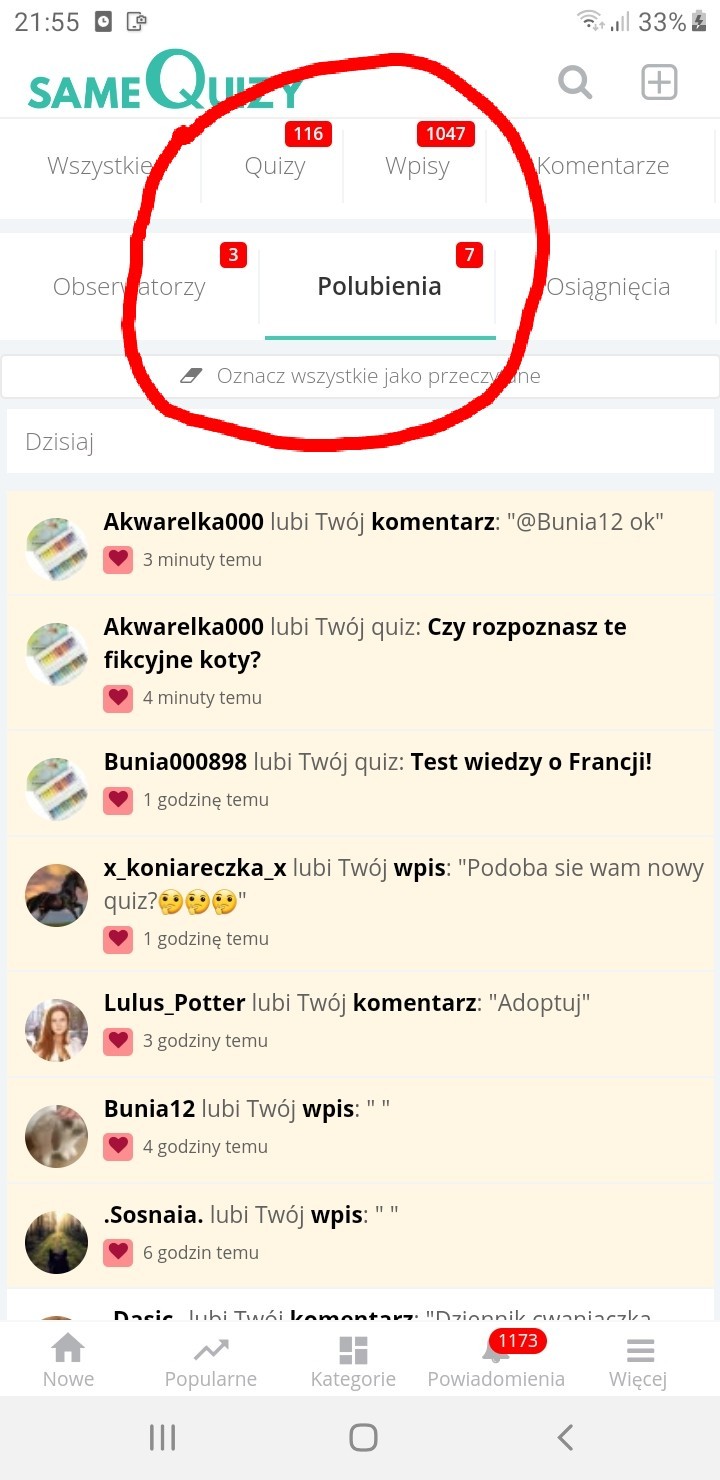Open the Kategorie bottom tab
This screenshot has height=1480, width=720.
point(353,1361)
